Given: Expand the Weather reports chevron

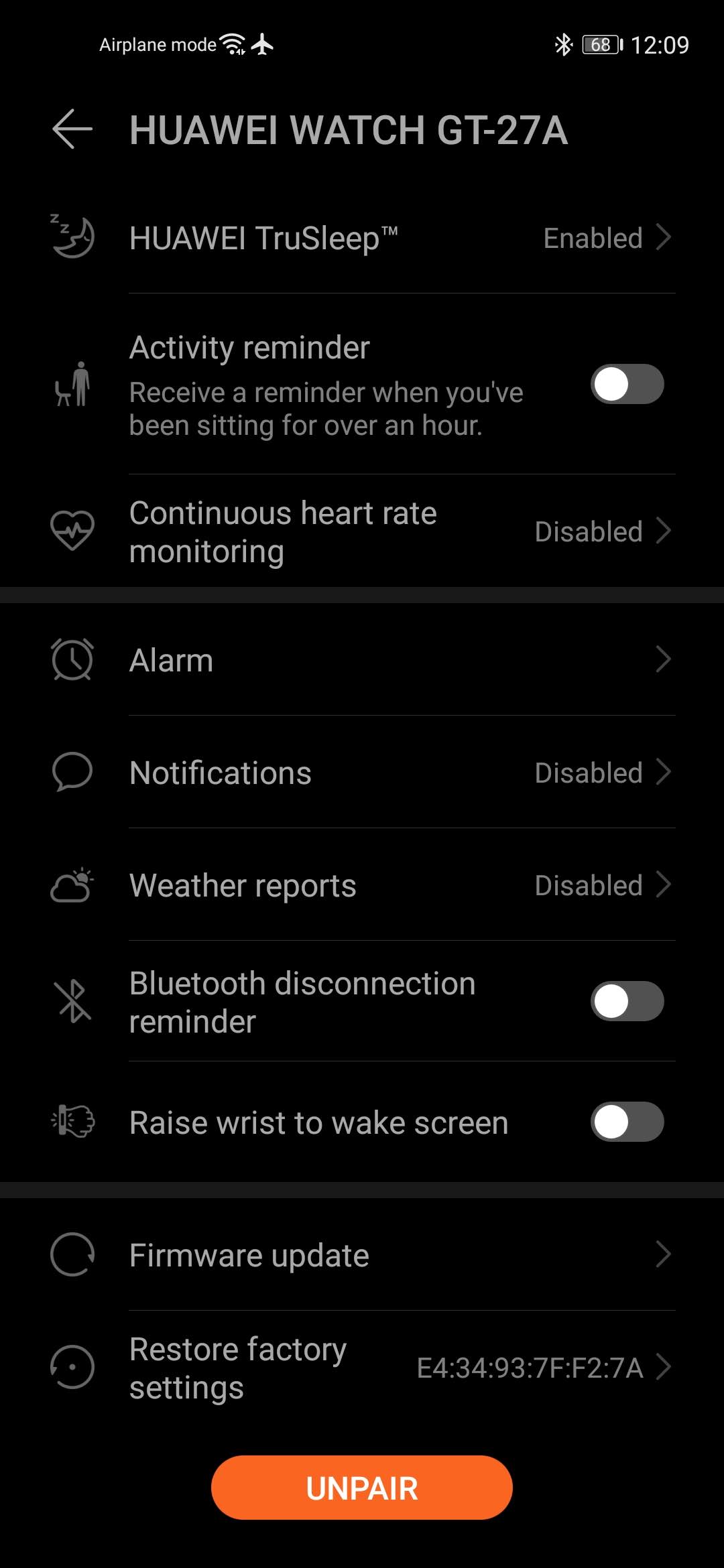Looking at the screenshot, I should [664, 885].
